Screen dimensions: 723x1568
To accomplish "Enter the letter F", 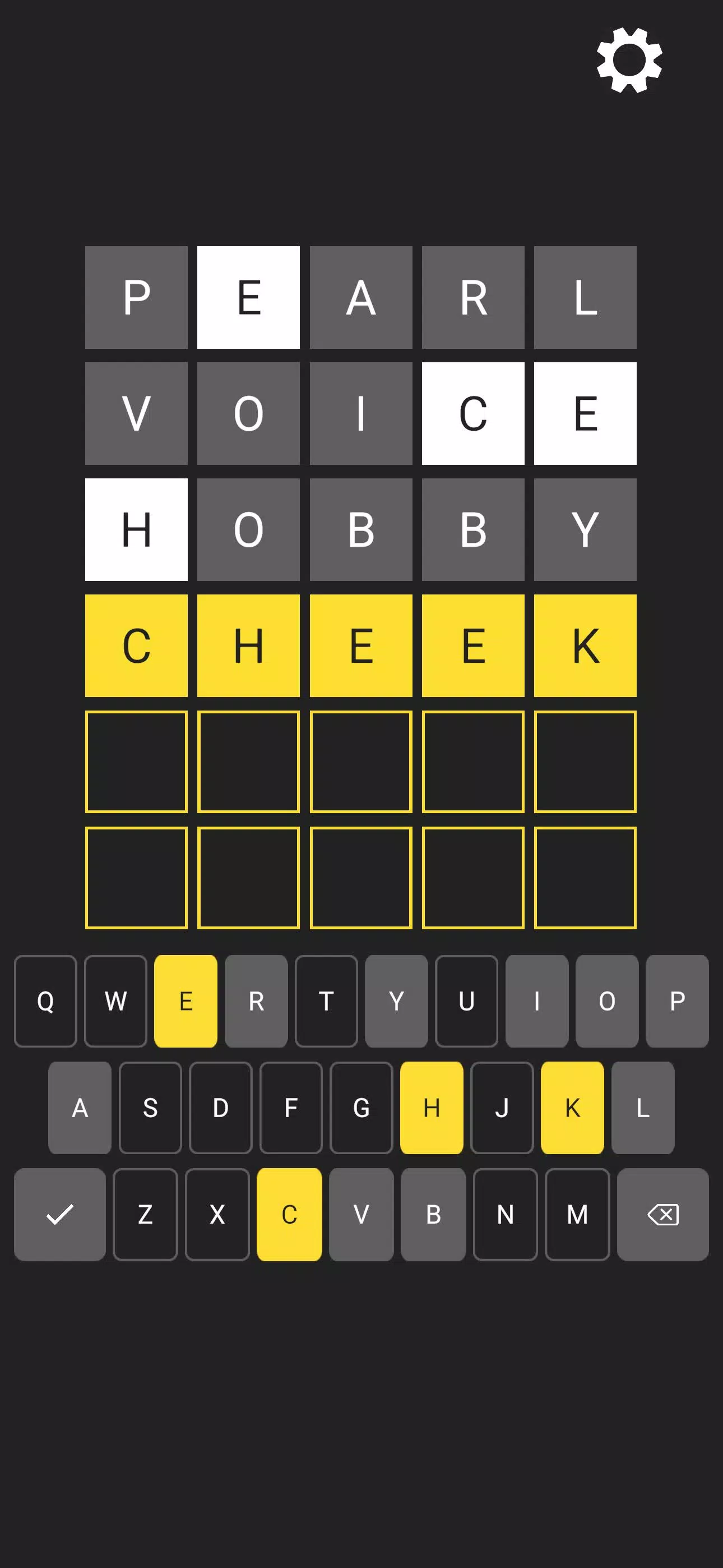I will pos(291,1107).
